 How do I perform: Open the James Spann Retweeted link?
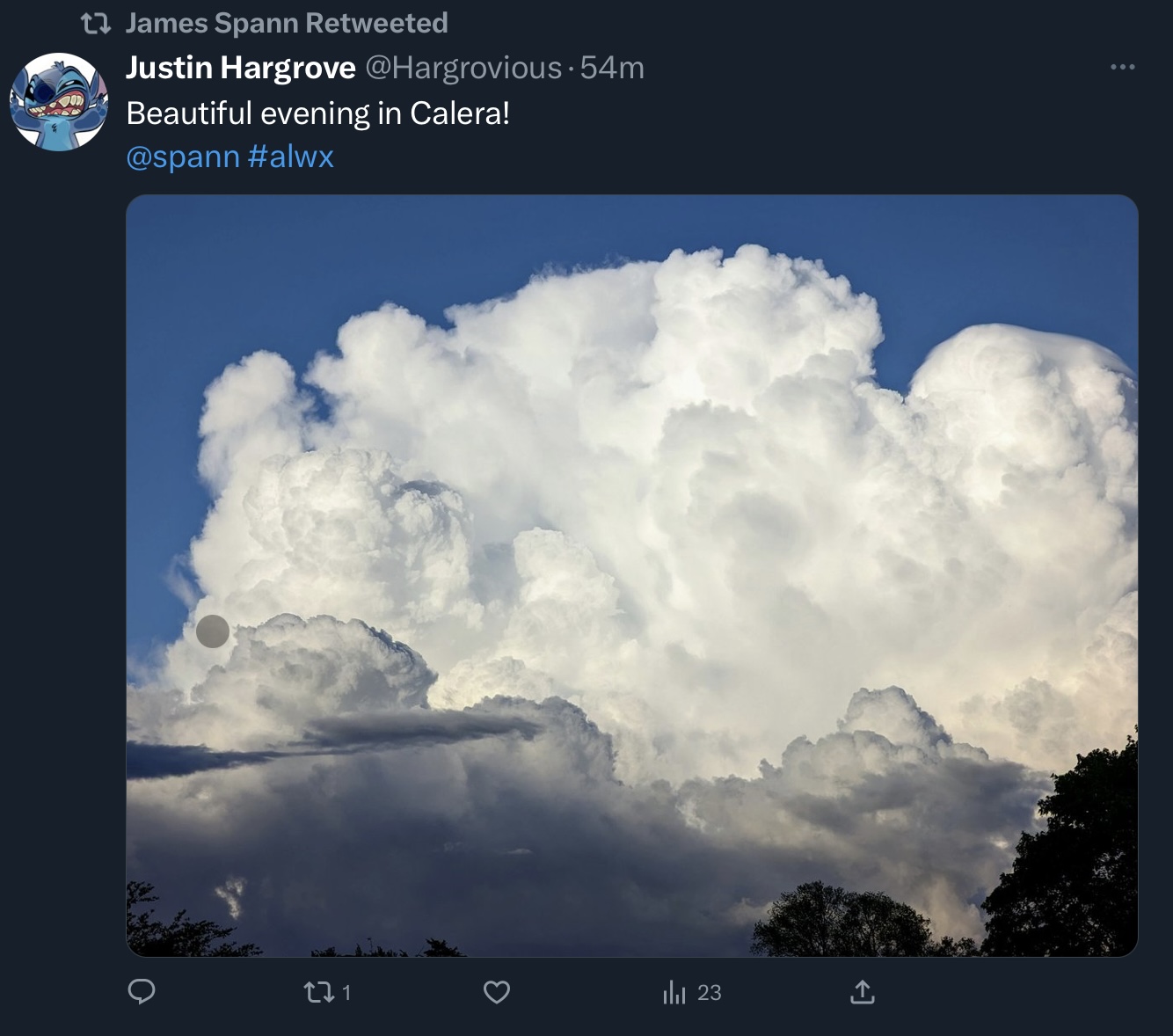286,23
